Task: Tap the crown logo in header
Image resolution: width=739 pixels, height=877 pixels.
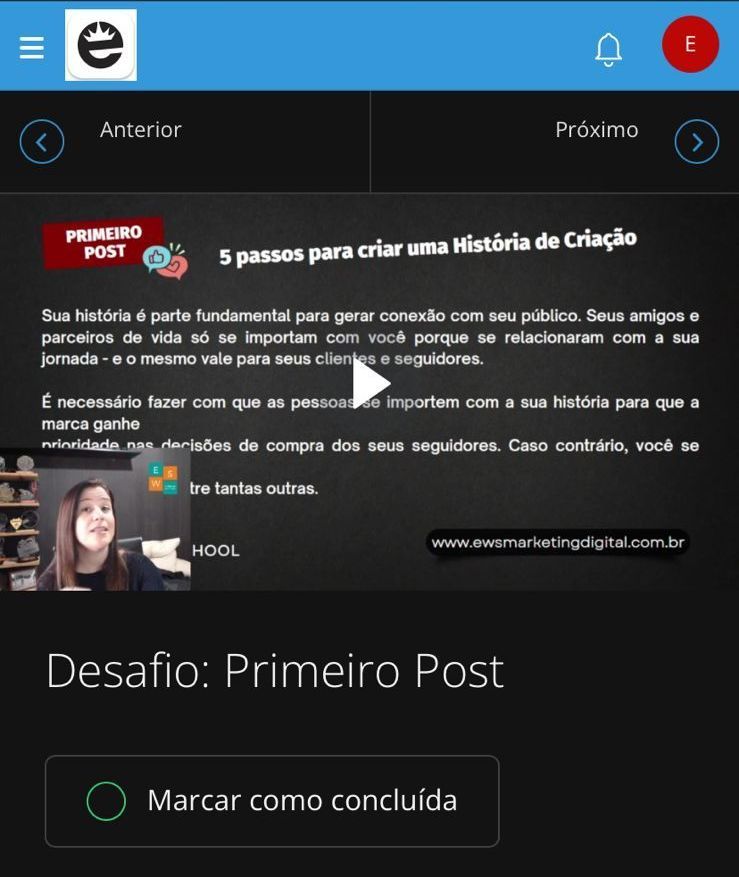Action: click(101, 46)
